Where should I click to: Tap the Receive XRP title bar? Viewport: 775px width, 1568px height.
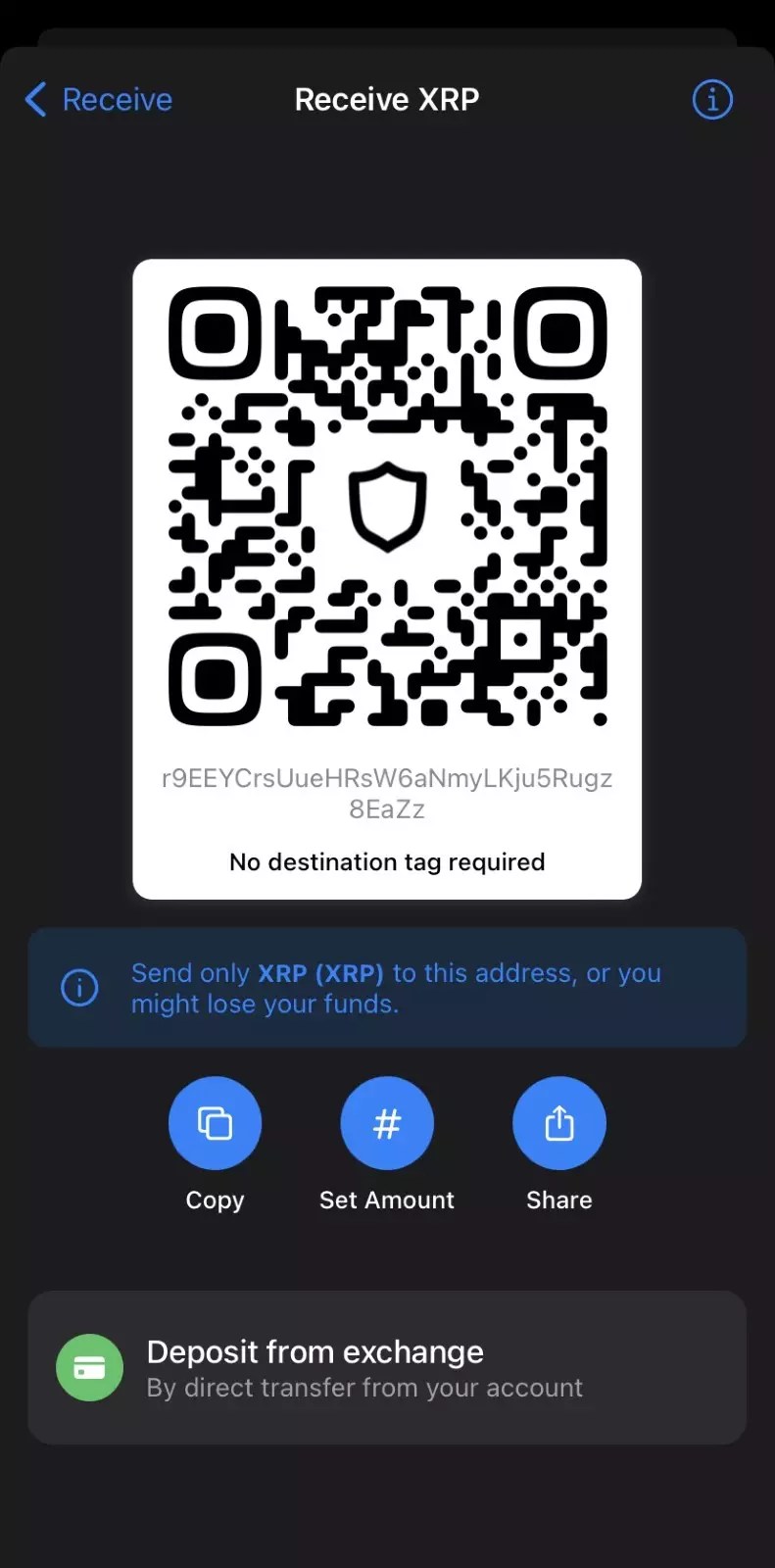(386, 99)
